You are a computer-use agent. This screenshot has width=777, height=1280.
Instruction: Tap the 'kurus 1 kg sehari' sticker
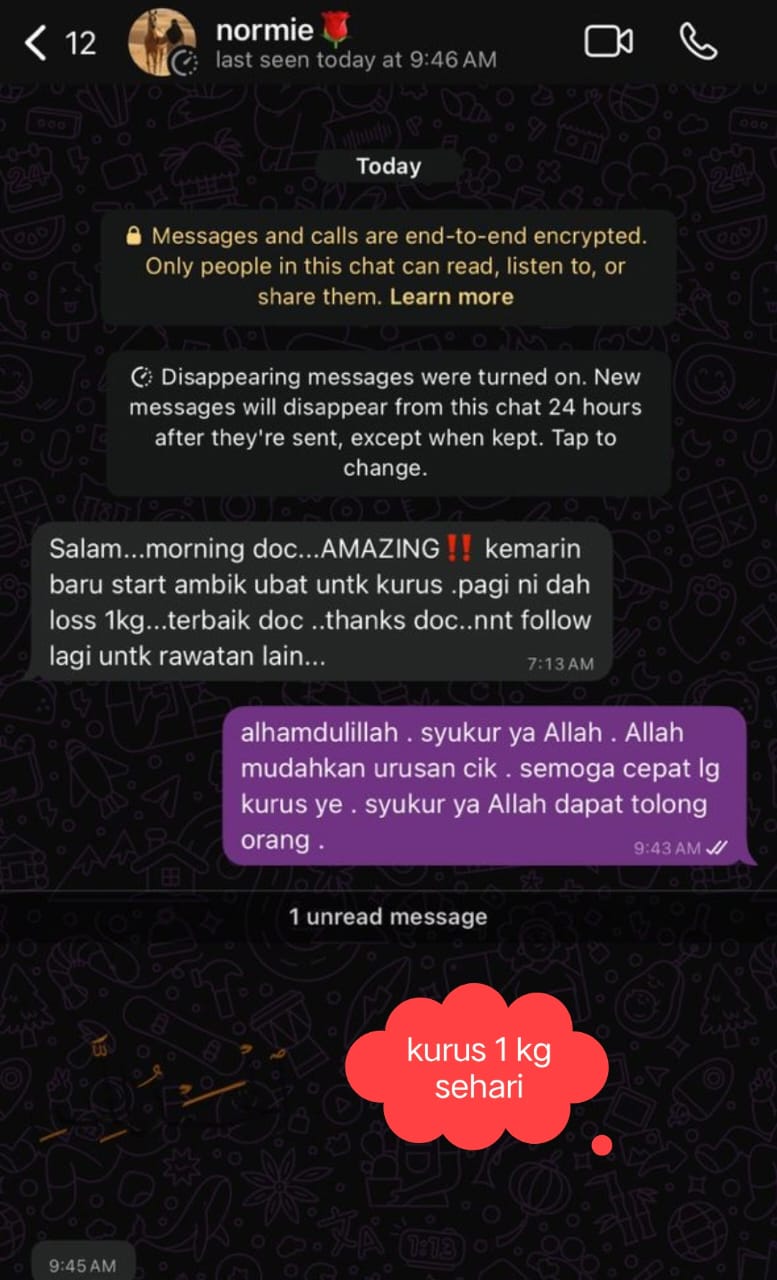[478, 1070]
